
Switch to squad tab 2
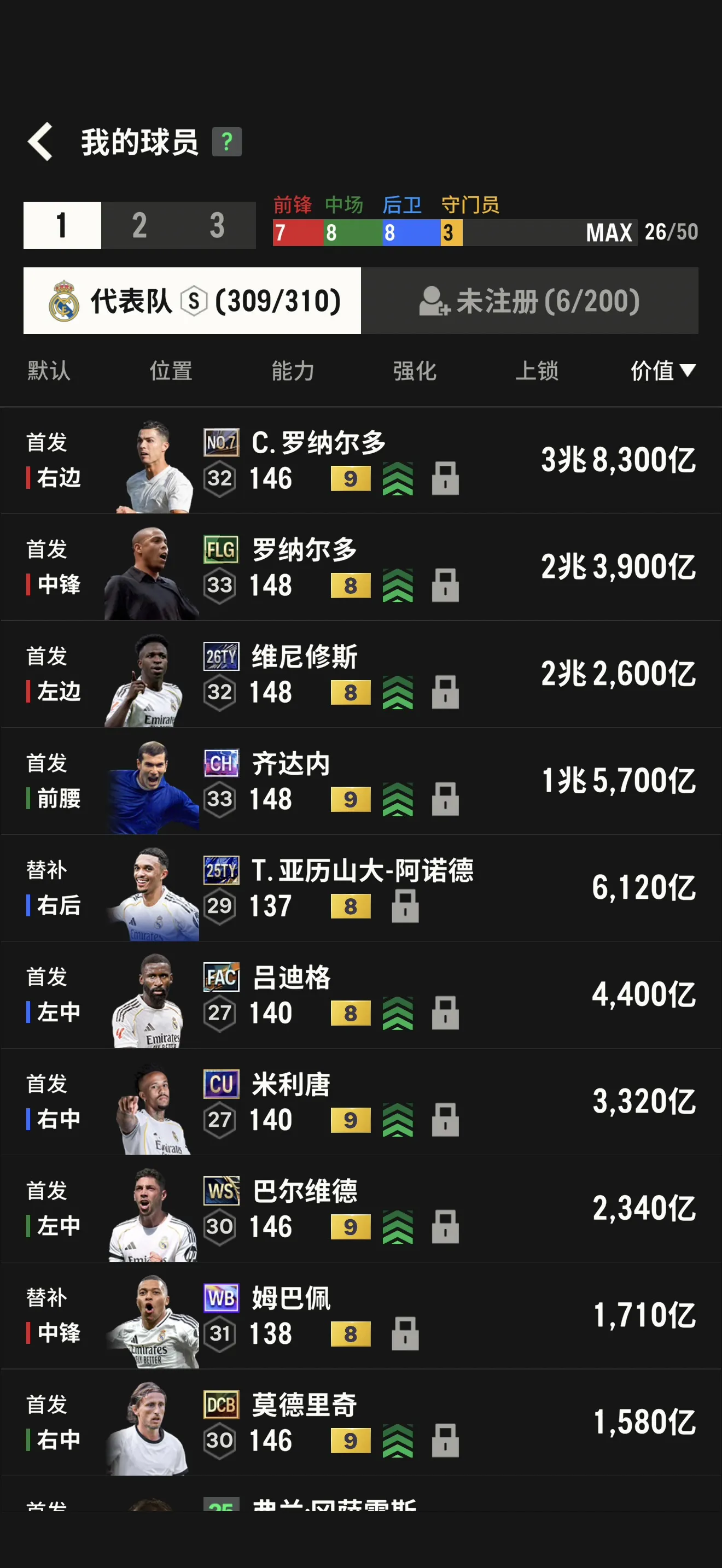(x=139, y=225)
